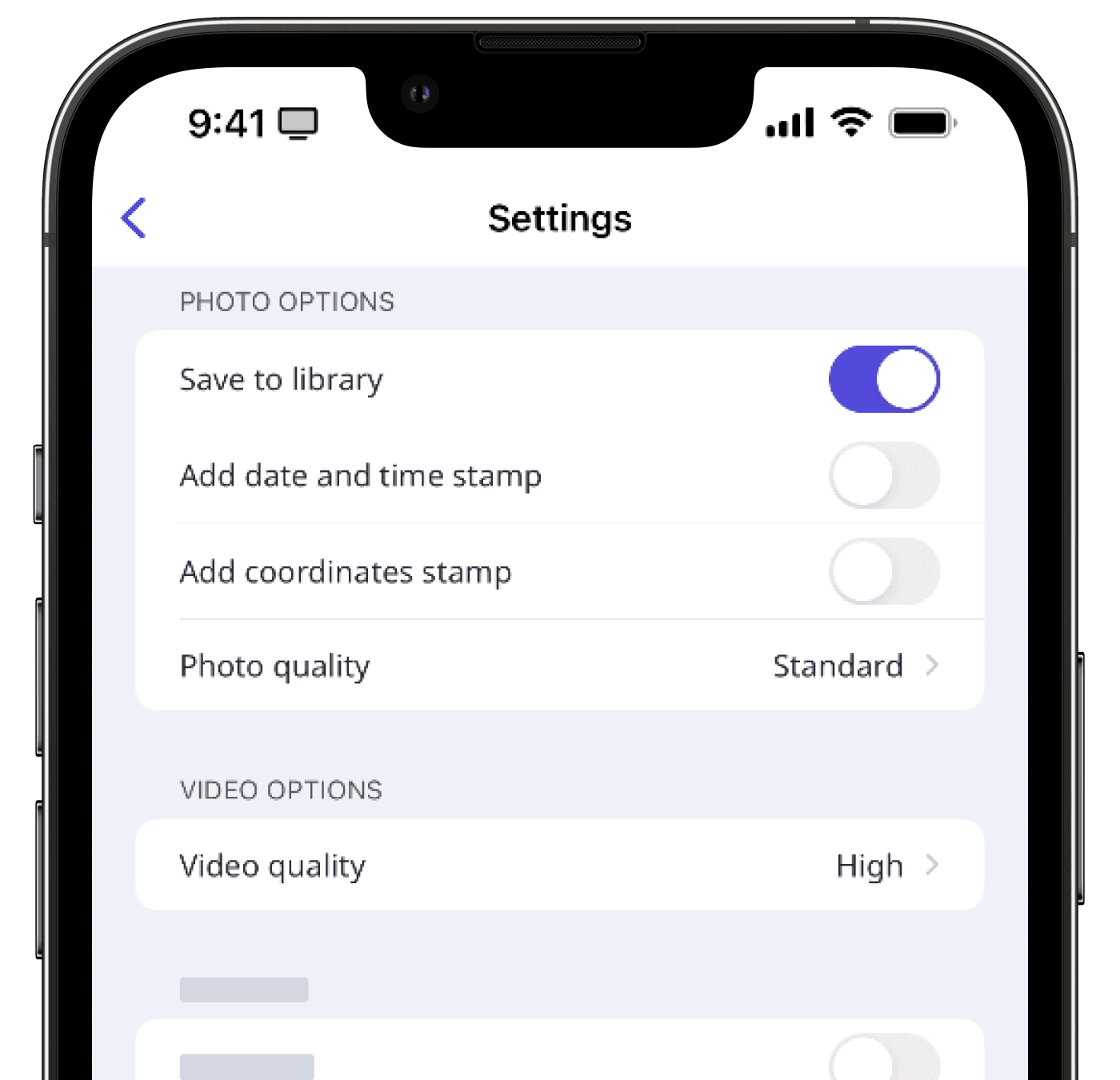Enable Add date and time stamp
The width and height of the screenshot is (1120, 1080).
point(884,475)
